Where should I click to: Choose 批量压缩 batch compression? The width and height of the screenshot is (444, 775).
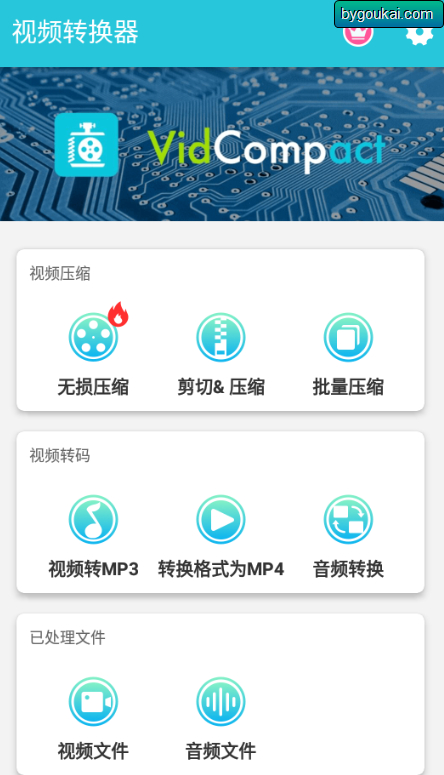point(348,354)
